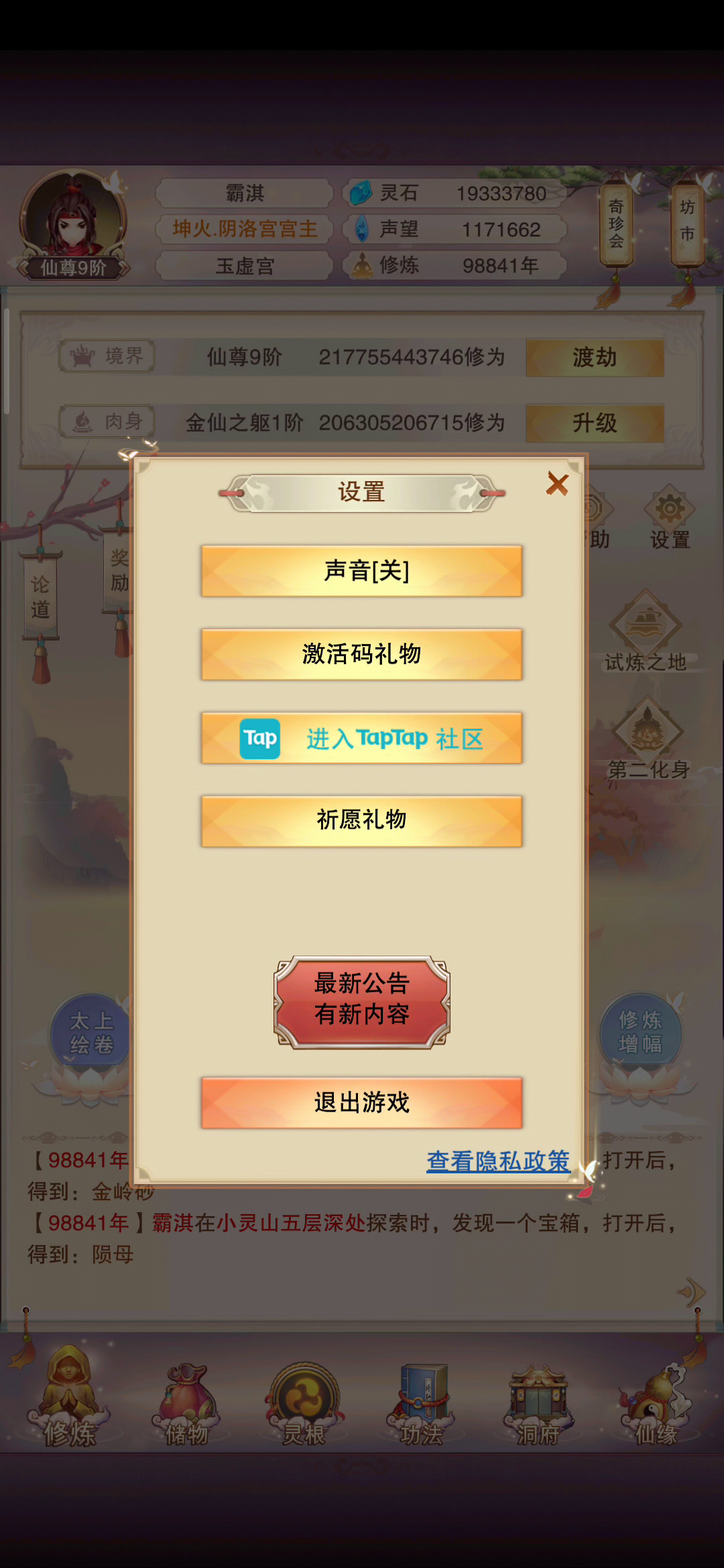
Task: Enter the TapTap 社区
Action: pyautogui.click(x=361, y=738)
